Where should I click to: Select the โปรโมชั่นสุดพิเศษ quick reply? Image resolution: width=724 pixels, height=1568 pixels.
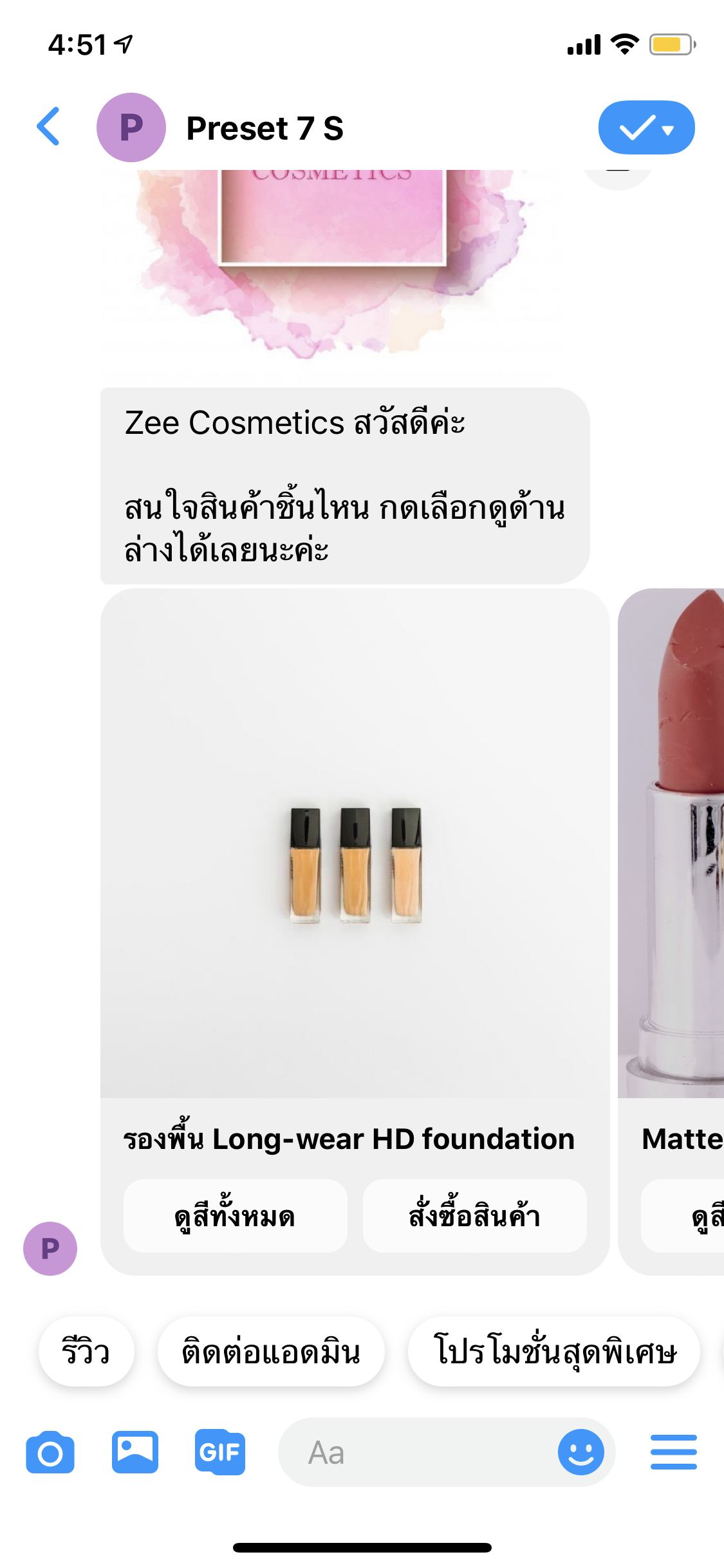click(554, 1351)
